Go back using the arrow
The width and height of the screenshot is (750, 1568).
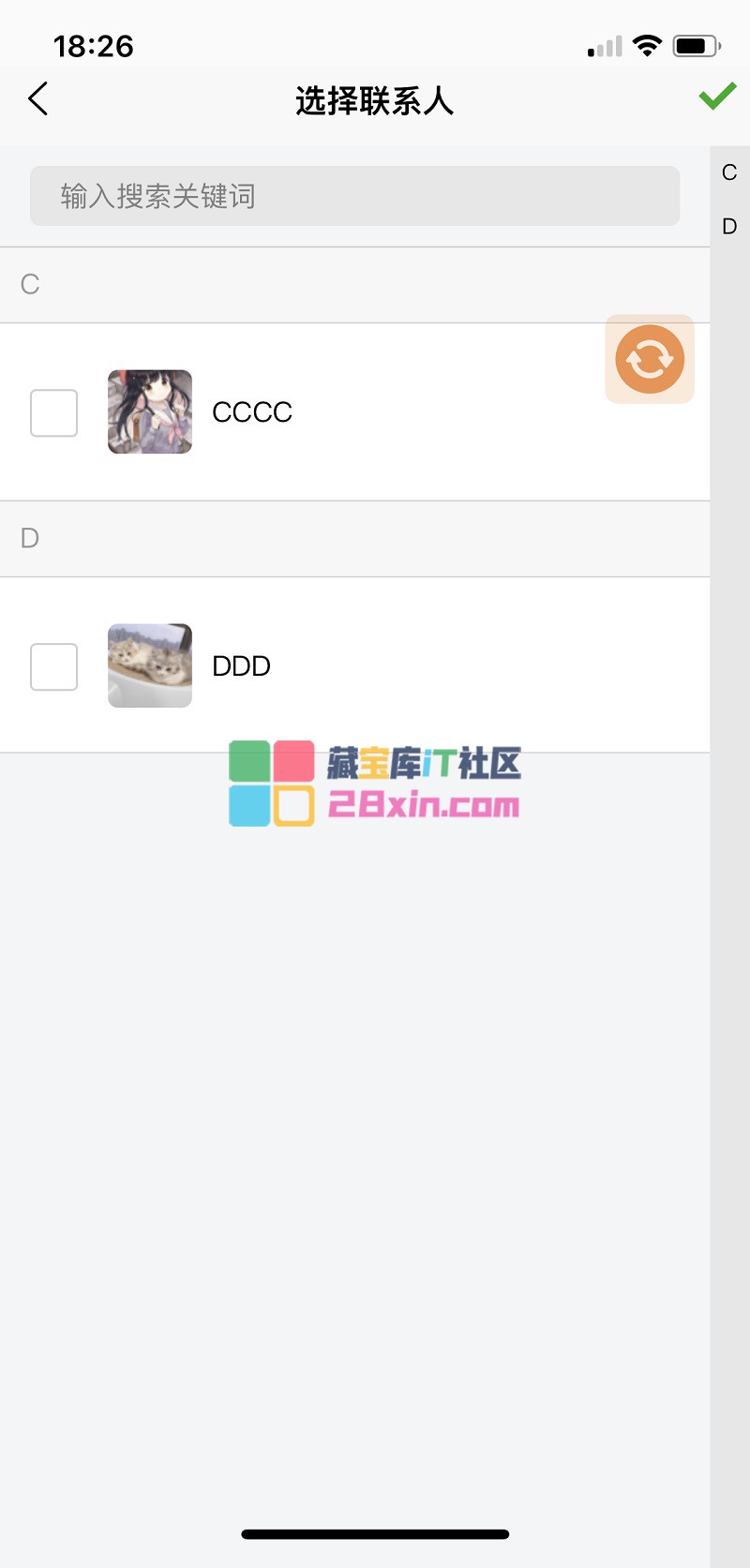[x=38, y=98]
